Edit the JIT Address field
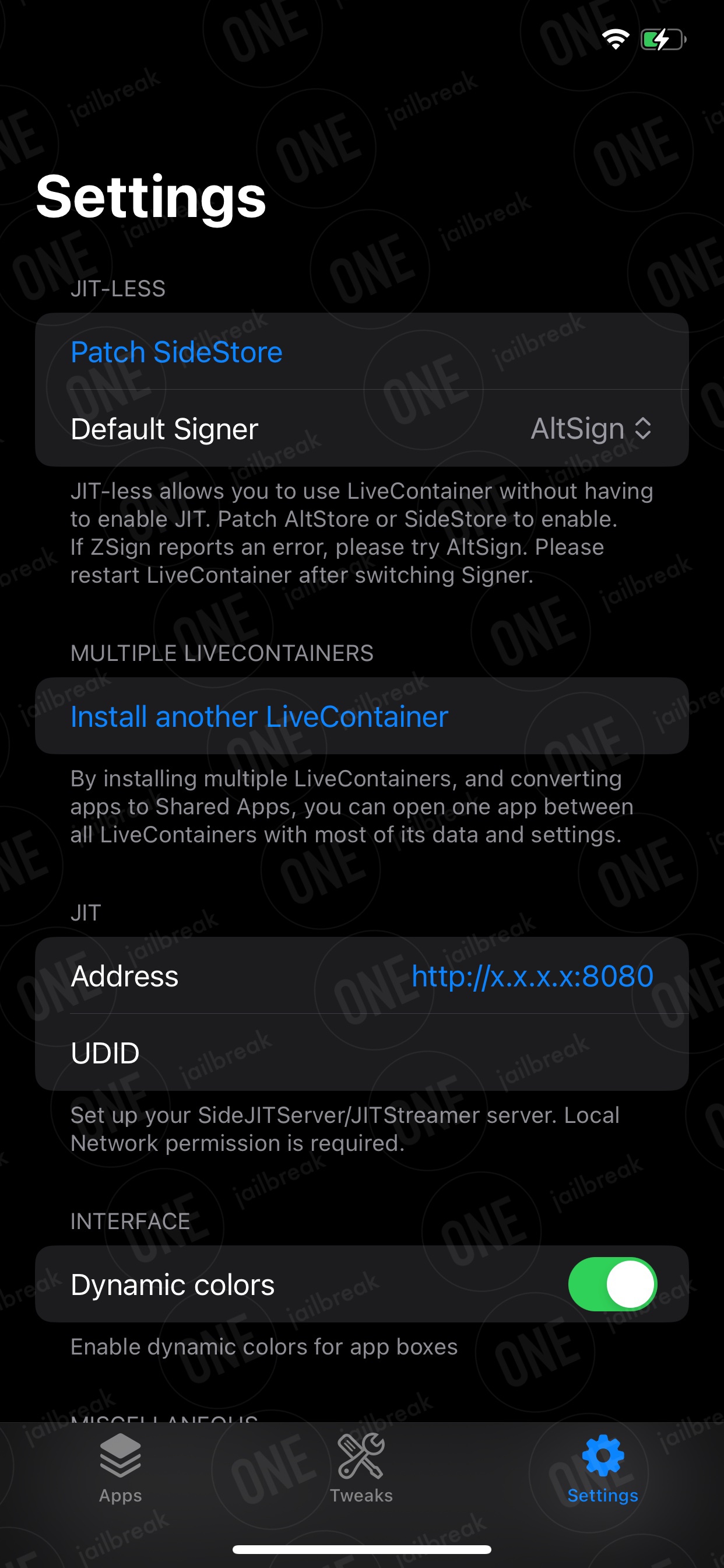The width and height of the screenshot is (724, 1568). coord(361,975)
